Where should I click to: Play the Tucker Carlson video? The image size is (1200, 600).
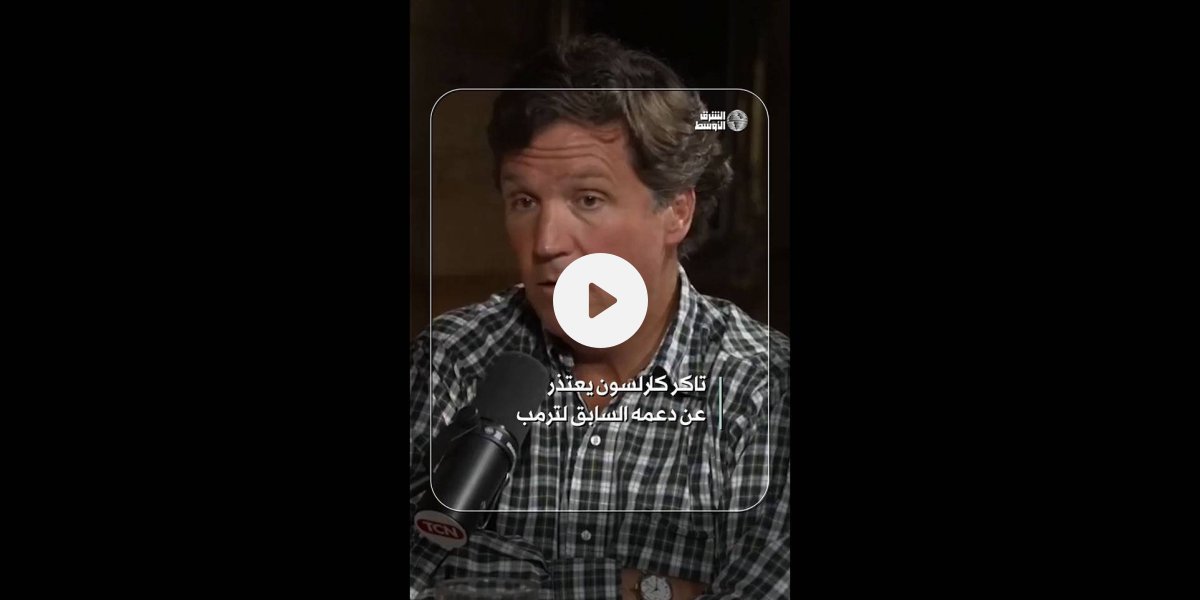coord(600,300)
